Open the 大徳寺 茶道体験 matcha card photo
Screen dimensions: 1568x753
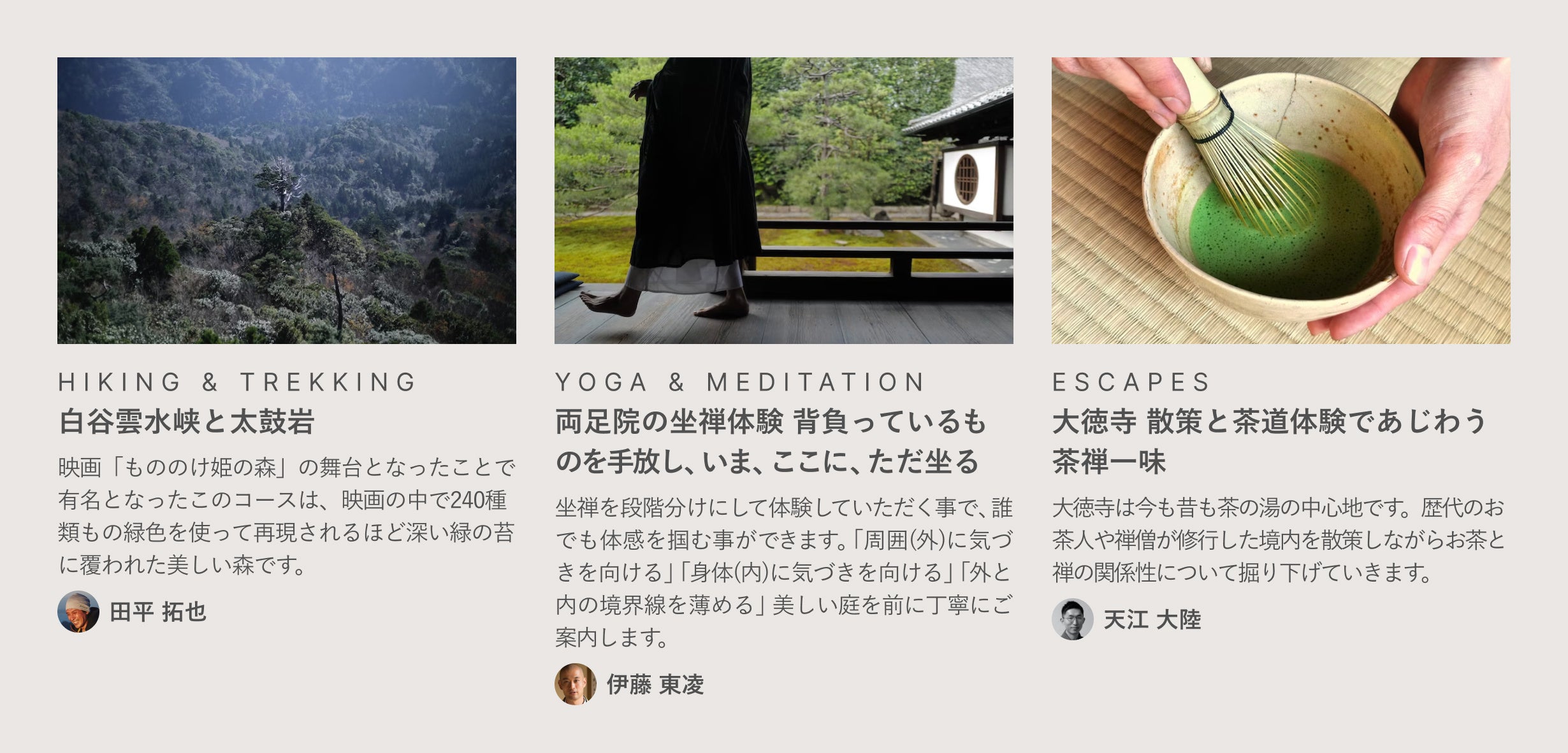(x=1281, y=201)
